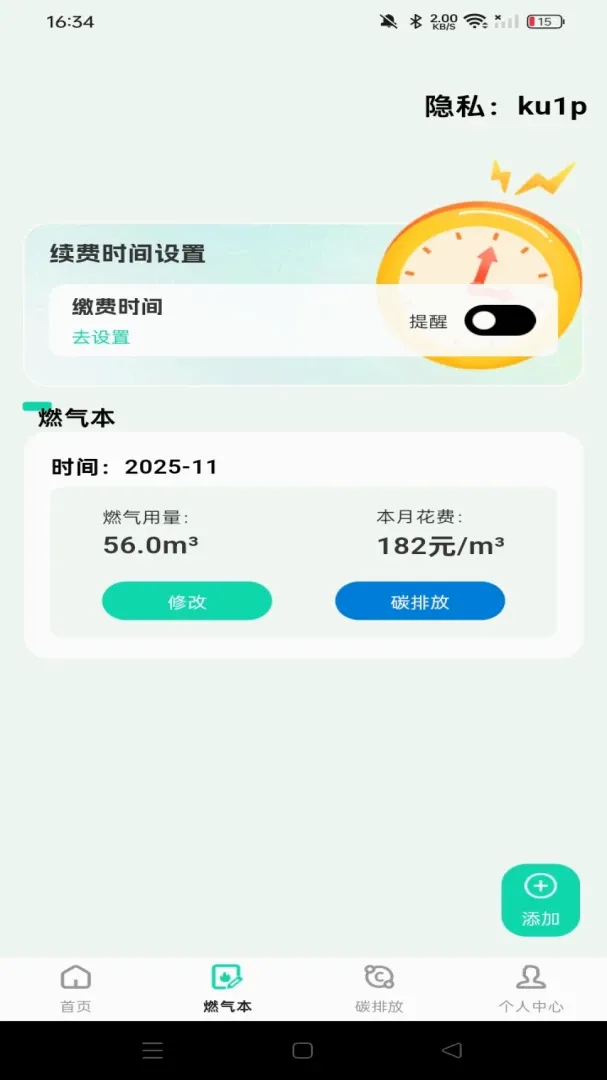607x1080 pixels.
Task: Add a new gas record with 添加
Action: (540, 900)
